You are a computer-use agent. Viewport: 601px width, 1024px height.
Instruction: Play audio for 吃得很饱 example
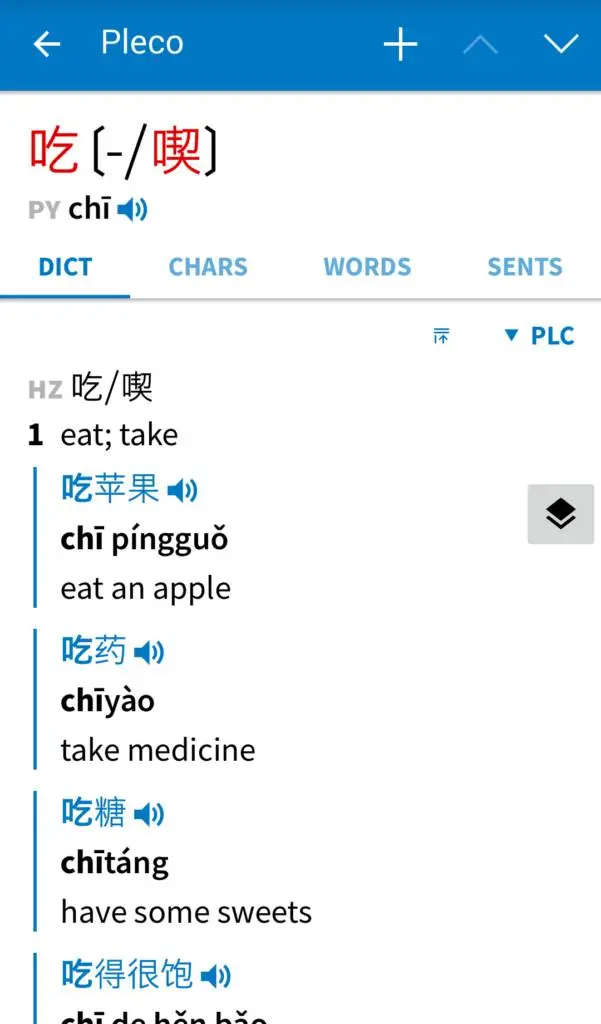(215, 975)
